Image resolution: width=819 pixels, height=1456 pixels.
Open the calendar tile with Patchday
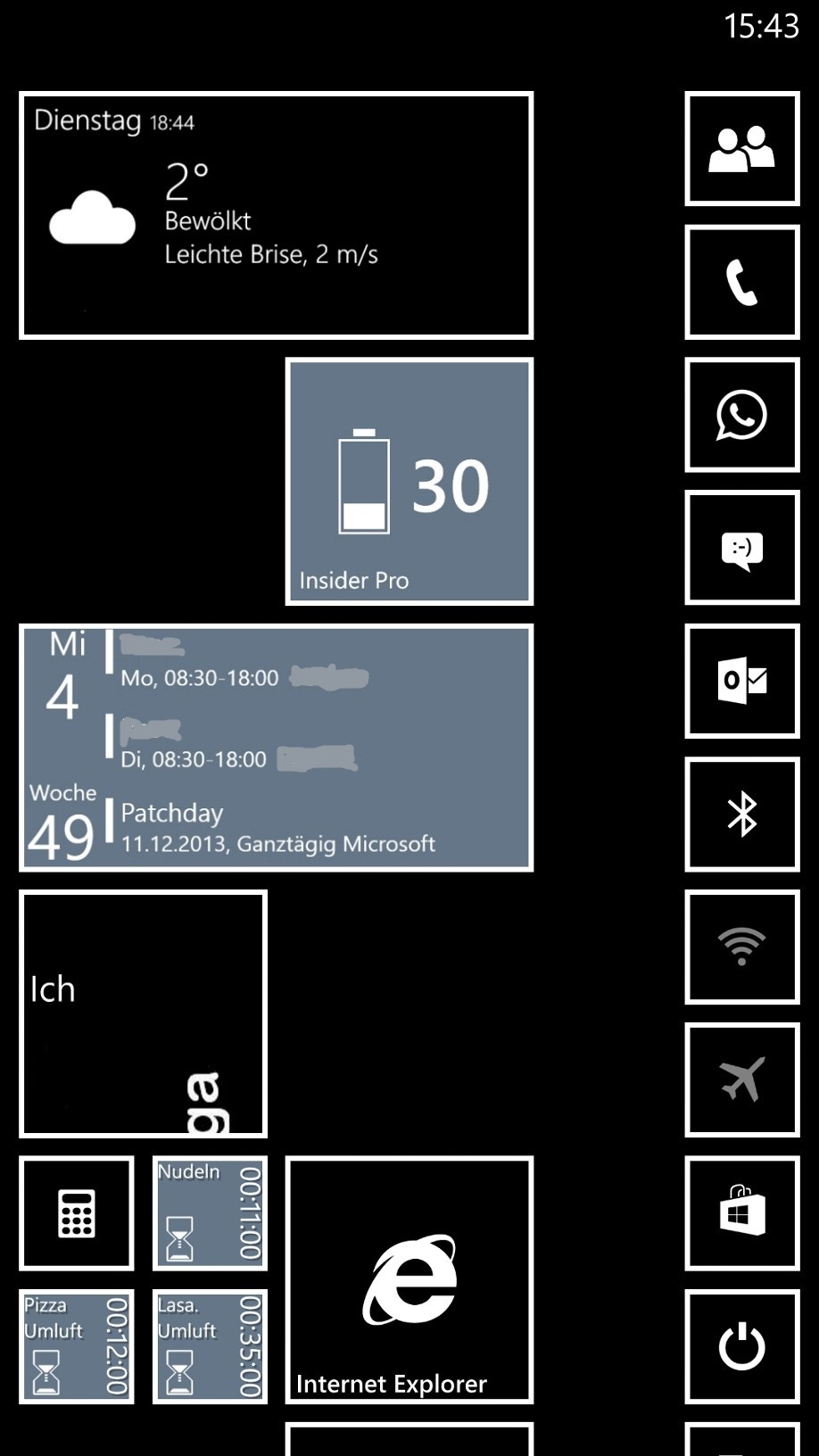point(277,748)
